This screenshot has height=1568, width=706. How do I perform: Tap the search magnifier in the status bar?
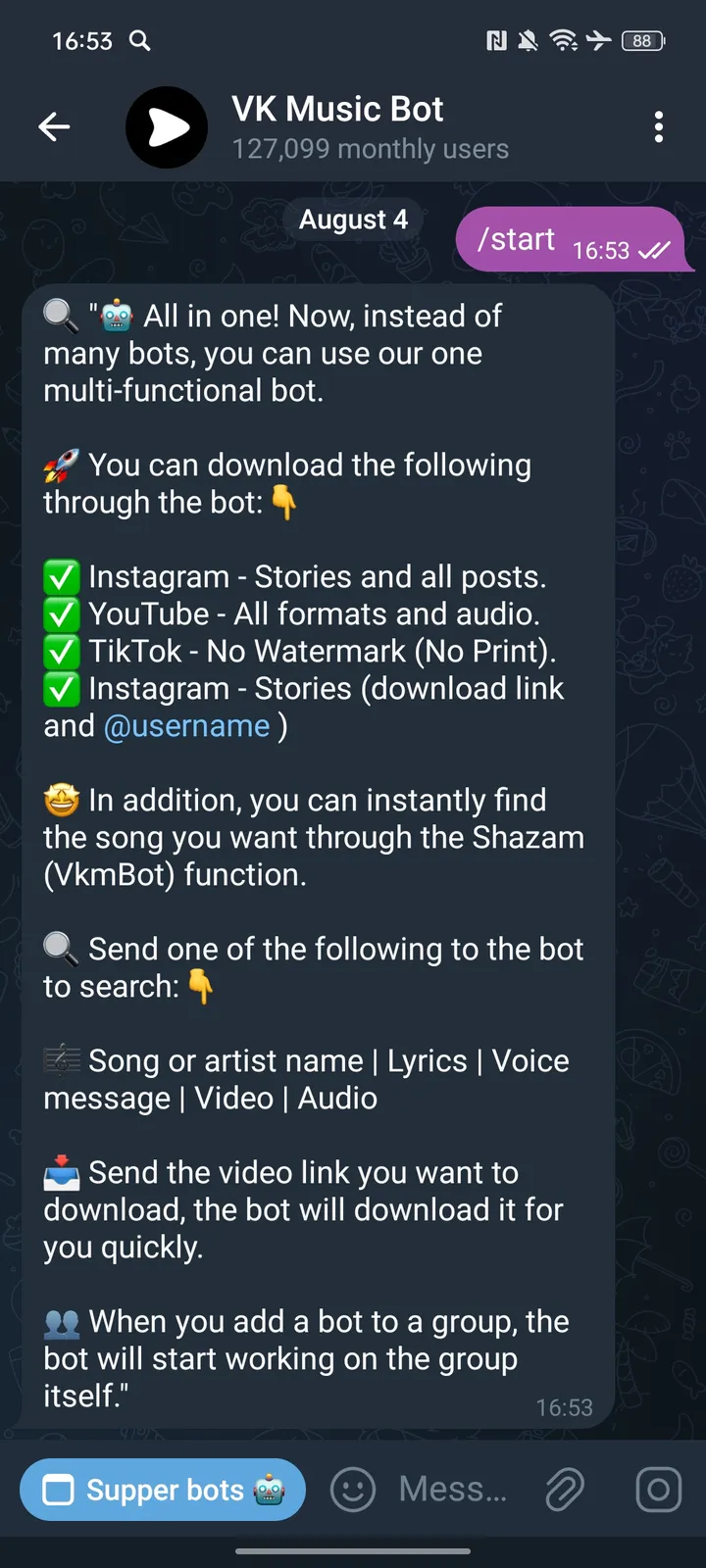point(139,41)
